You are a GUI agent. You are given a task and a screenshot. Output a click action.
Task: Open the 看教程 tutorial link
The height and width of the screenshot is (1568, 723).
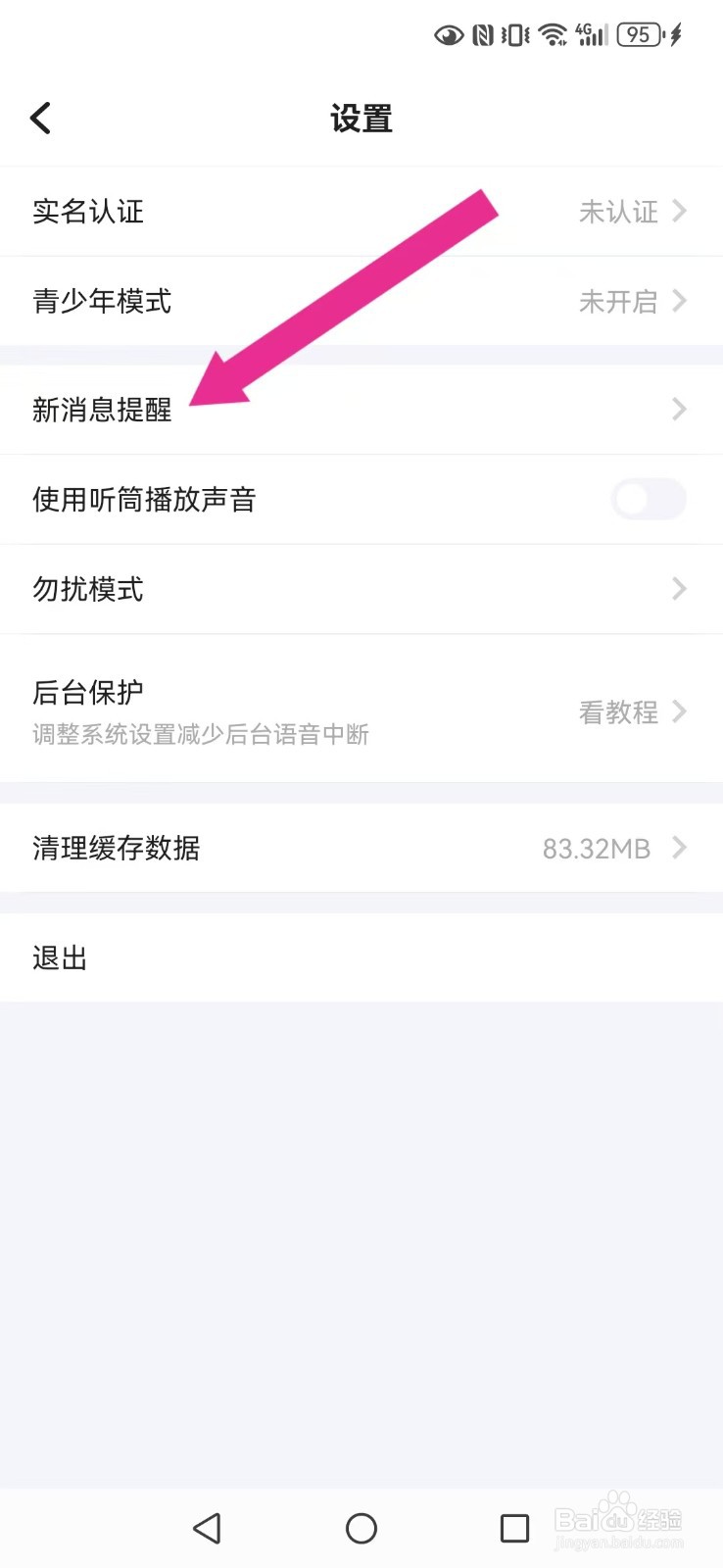pyautogui.click(x=618, y=711)
